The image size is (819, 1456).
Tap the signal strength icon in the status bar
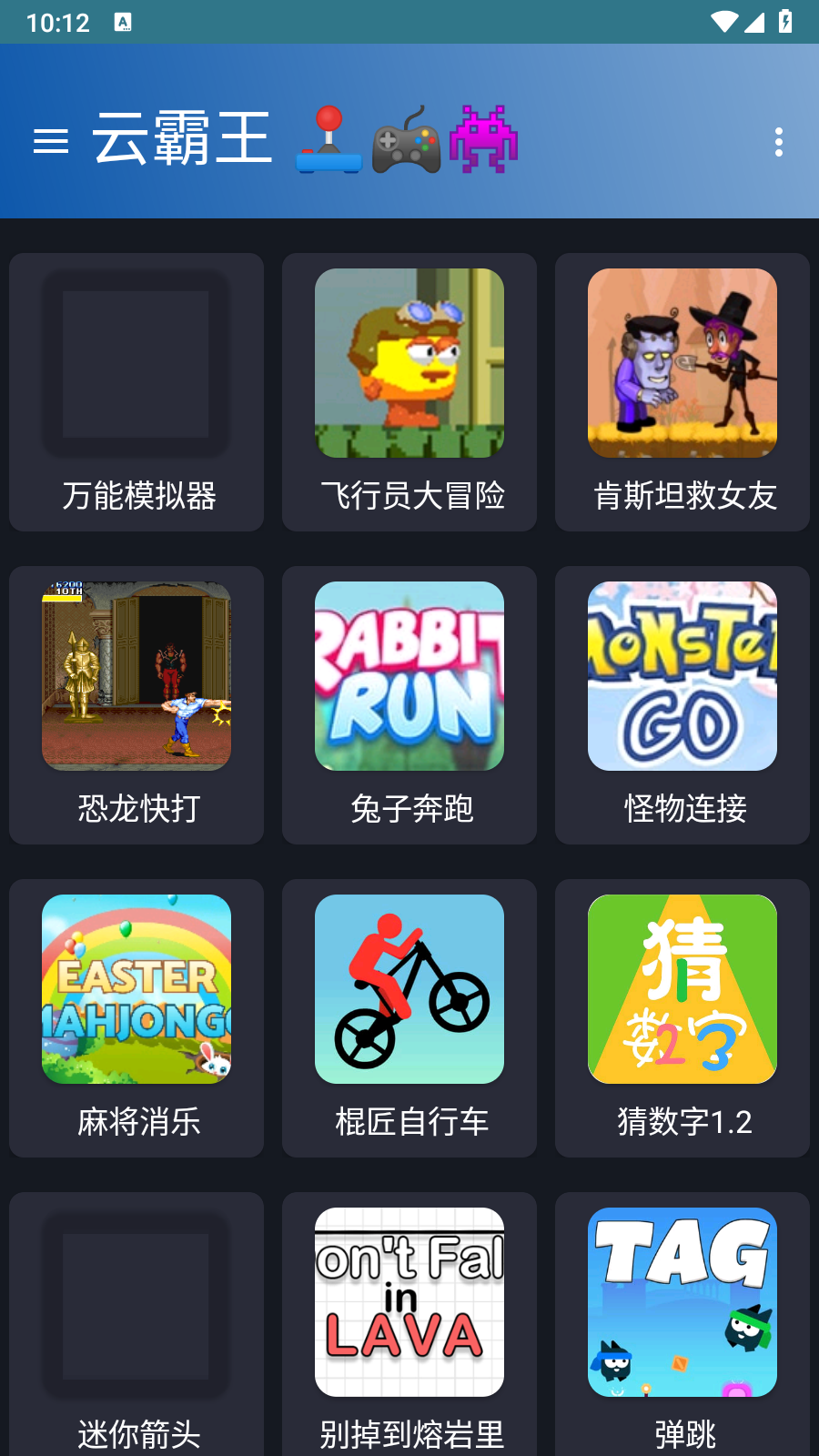coord(755,22)
